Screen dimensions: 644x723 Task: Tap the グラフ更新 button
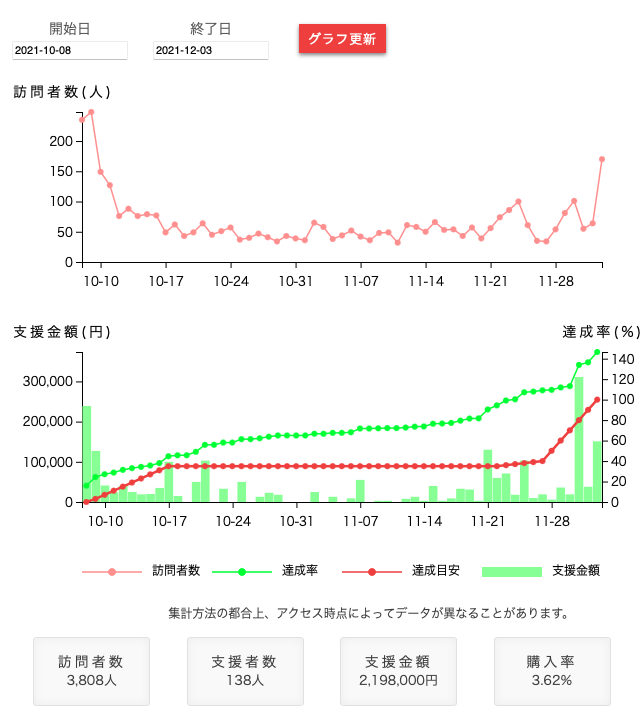point(342,39)
